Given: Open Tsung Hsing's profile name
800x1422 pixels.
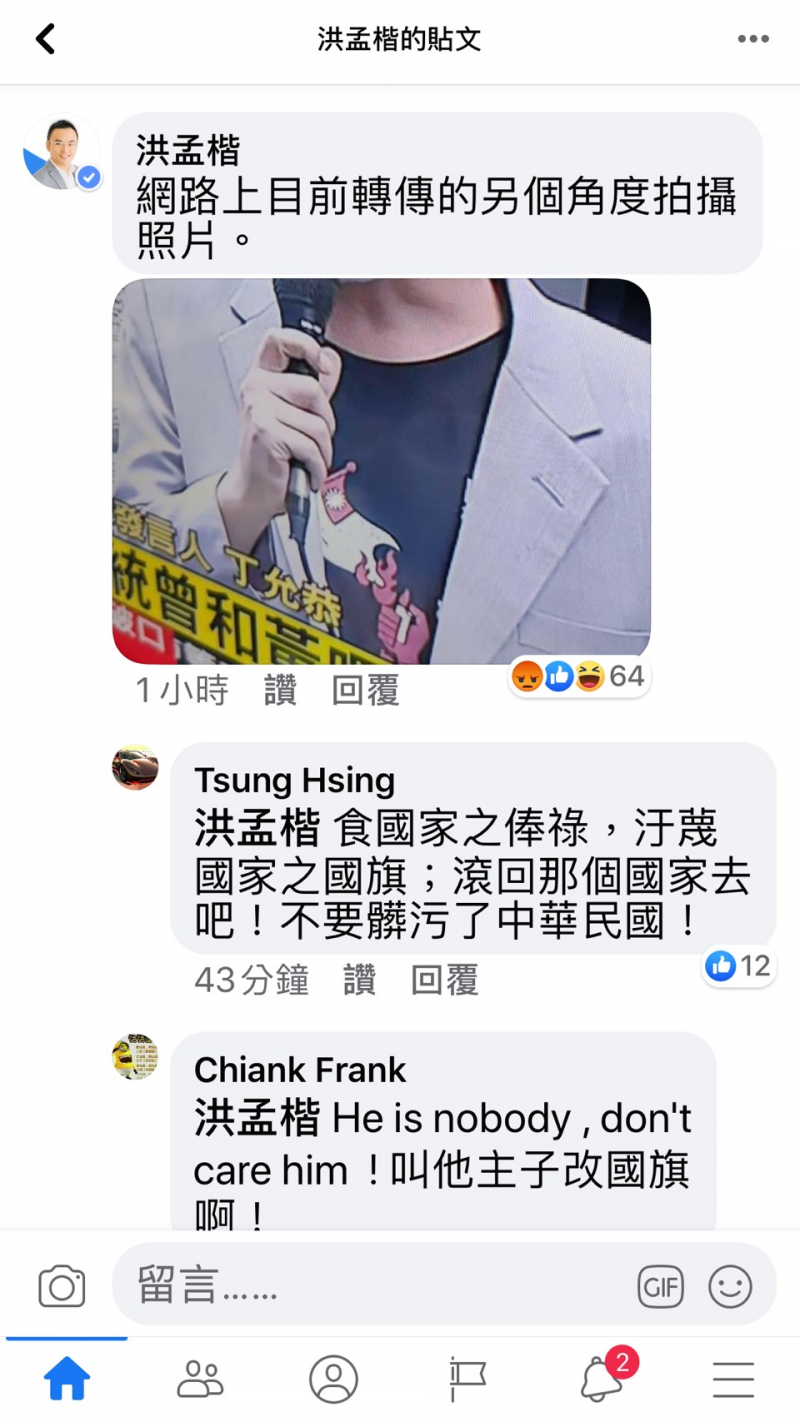Looking at the screenshot, I should [294, 780].
